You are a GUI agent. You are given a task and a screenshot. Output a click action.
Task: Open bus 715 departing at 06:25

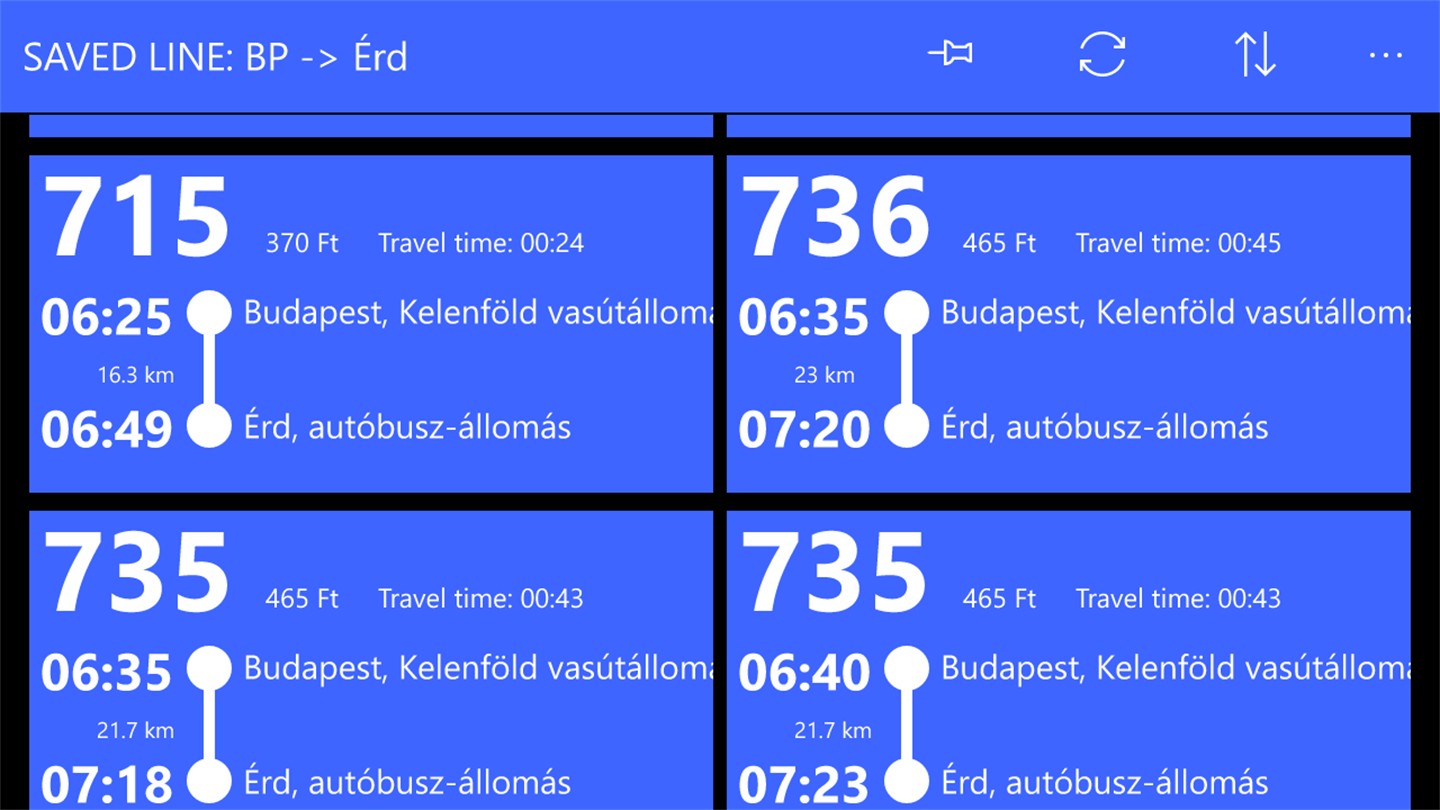(370, 323)
